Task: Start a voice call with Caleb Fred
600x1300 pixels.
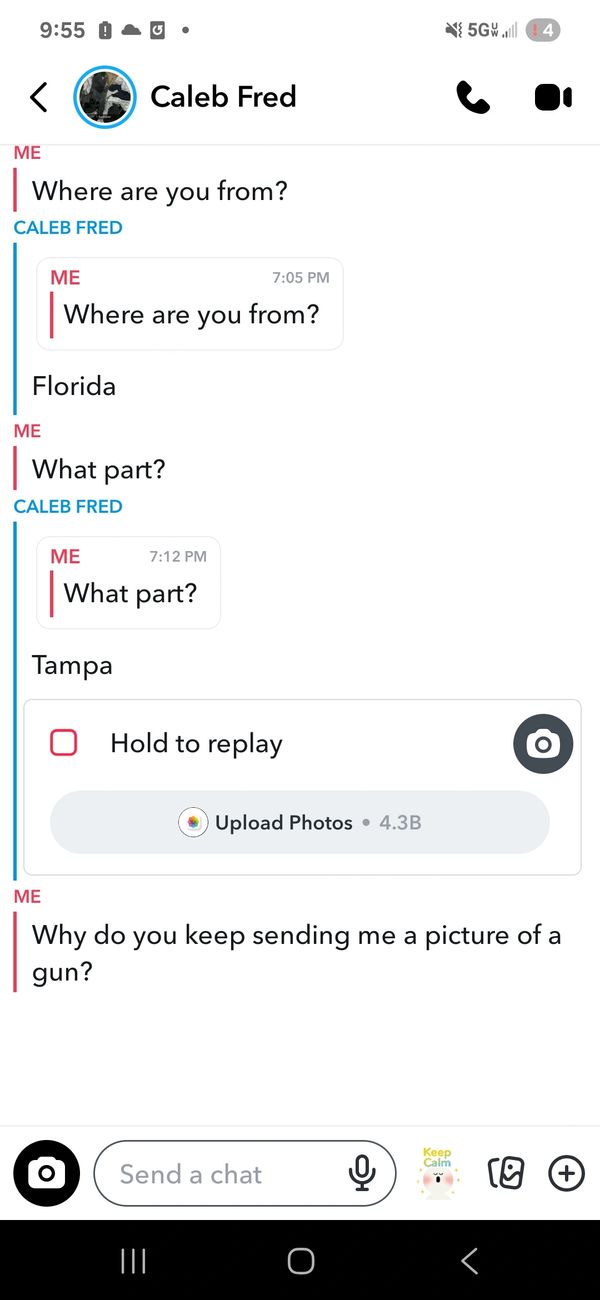Action: [x=472, y=97]
